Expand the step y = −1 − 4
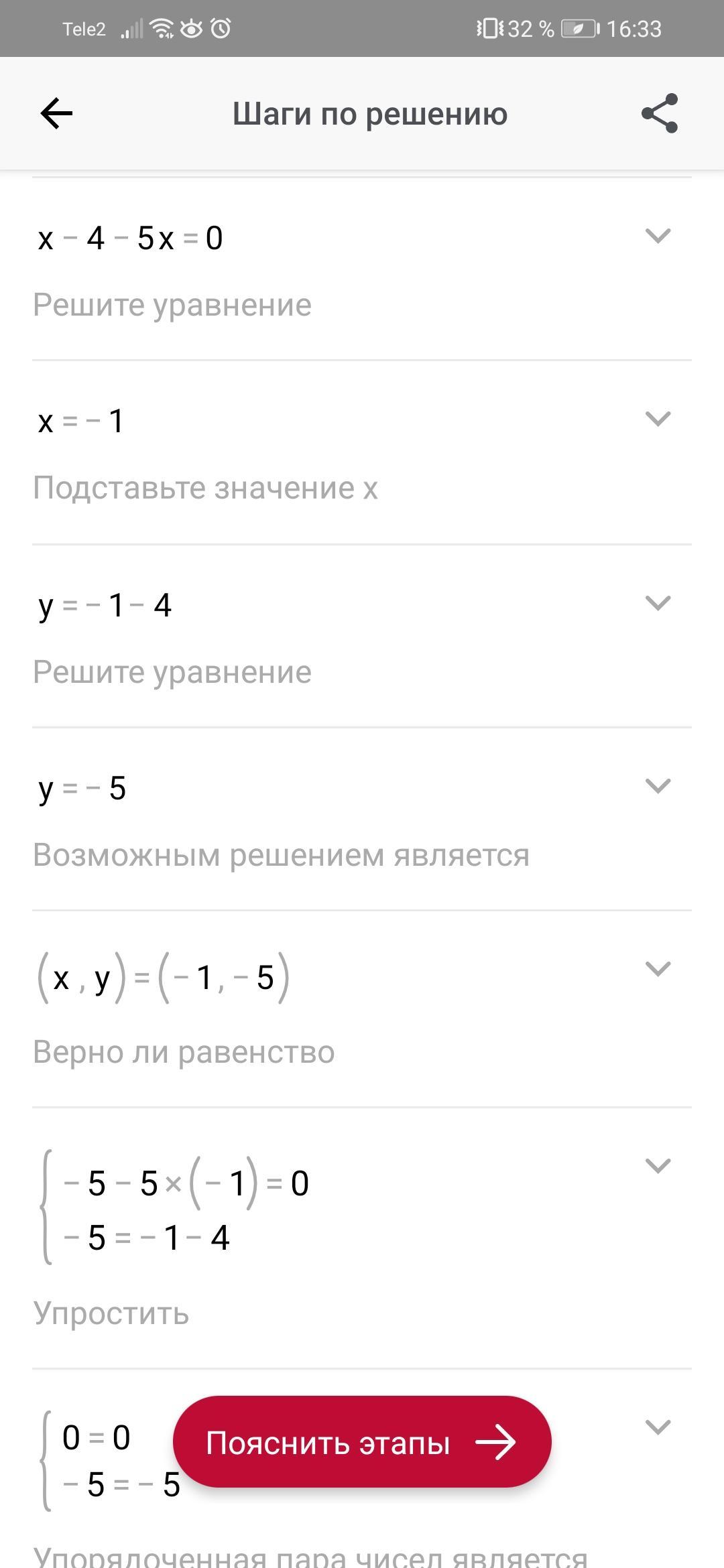724x1568 pixels. pos(657,602)
